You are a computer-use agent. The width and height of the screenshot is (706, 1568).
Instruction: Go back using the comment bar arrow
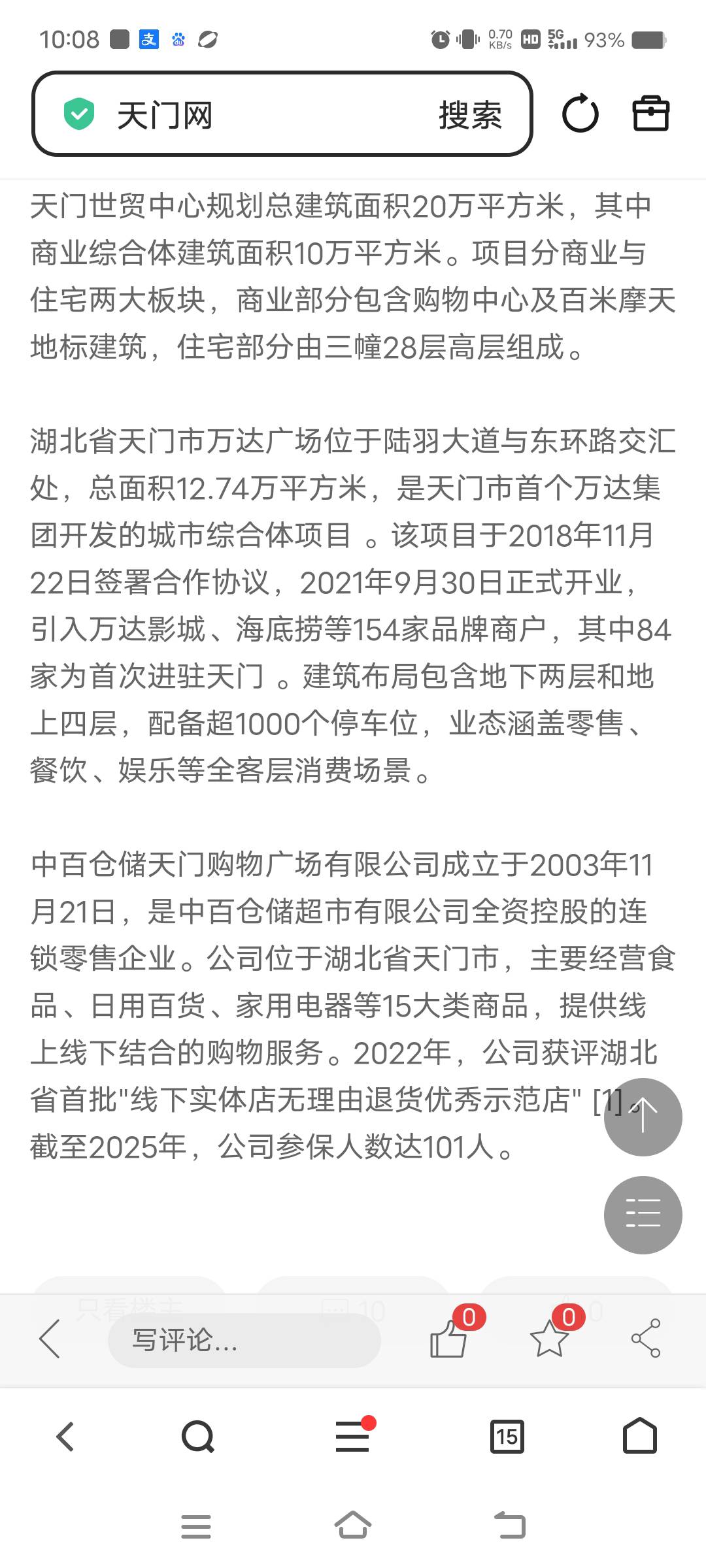(x=50, y=1339)
